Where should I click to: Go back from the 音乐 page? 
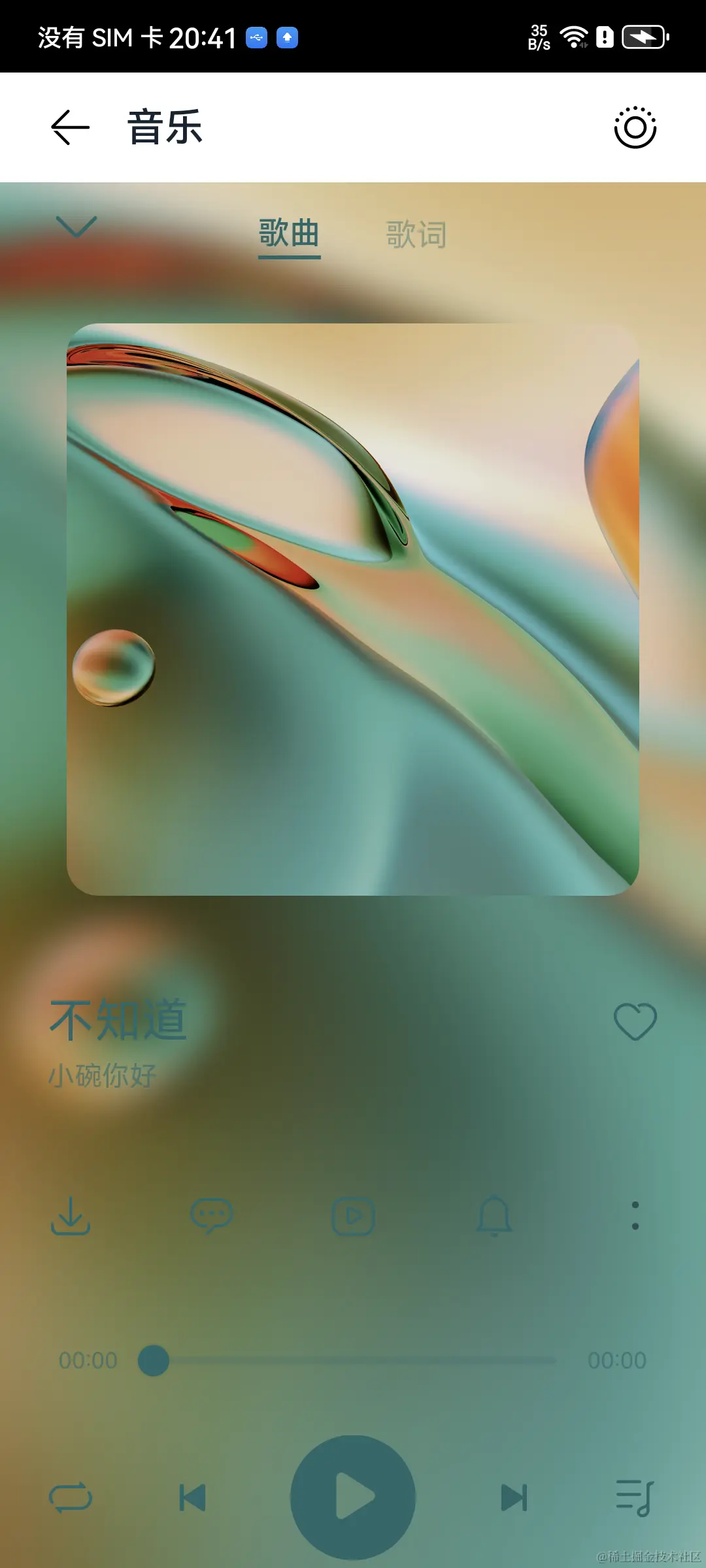[x=70, y=127]
